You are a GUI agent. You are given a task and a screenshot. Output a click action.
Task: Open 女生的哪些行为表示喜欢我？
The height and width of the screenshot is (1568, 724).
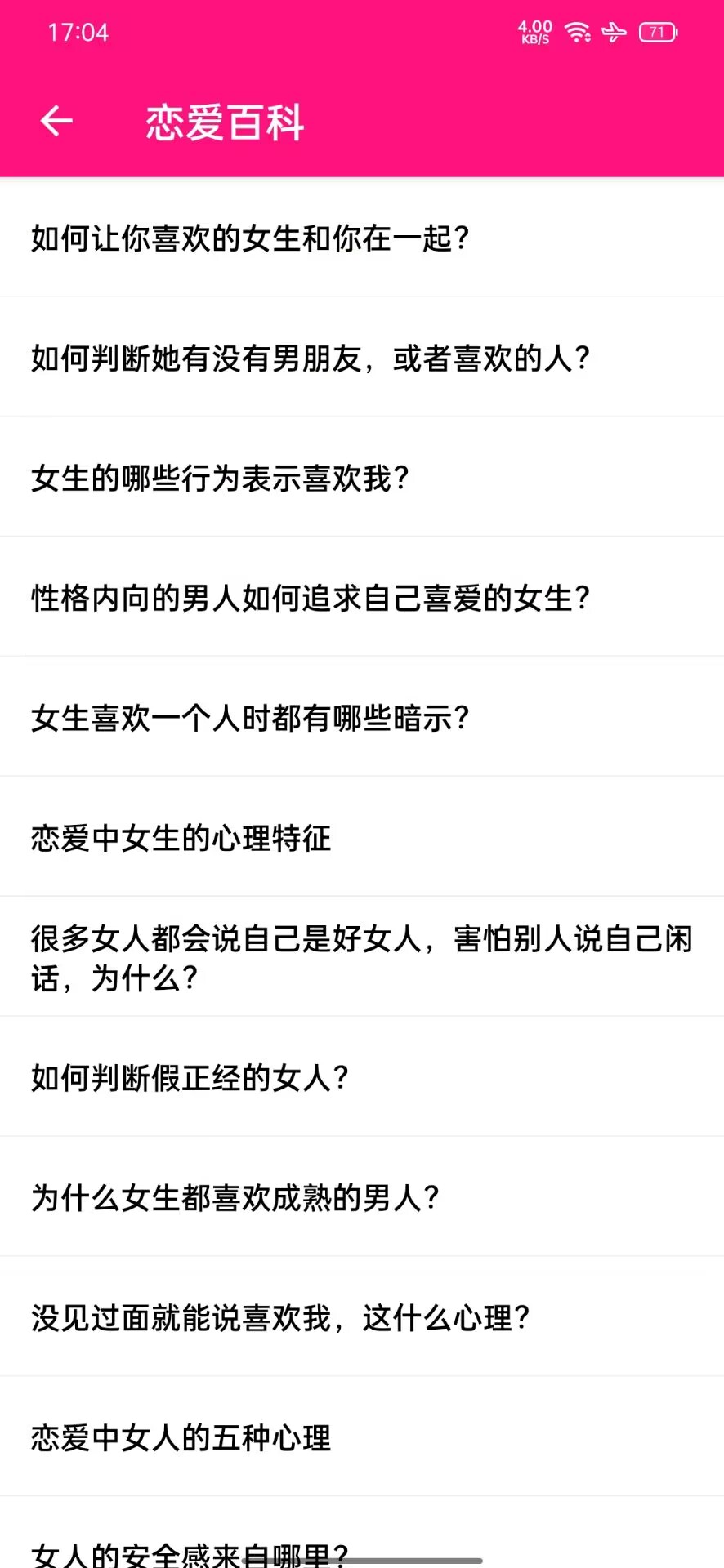[x=221, y=478]
